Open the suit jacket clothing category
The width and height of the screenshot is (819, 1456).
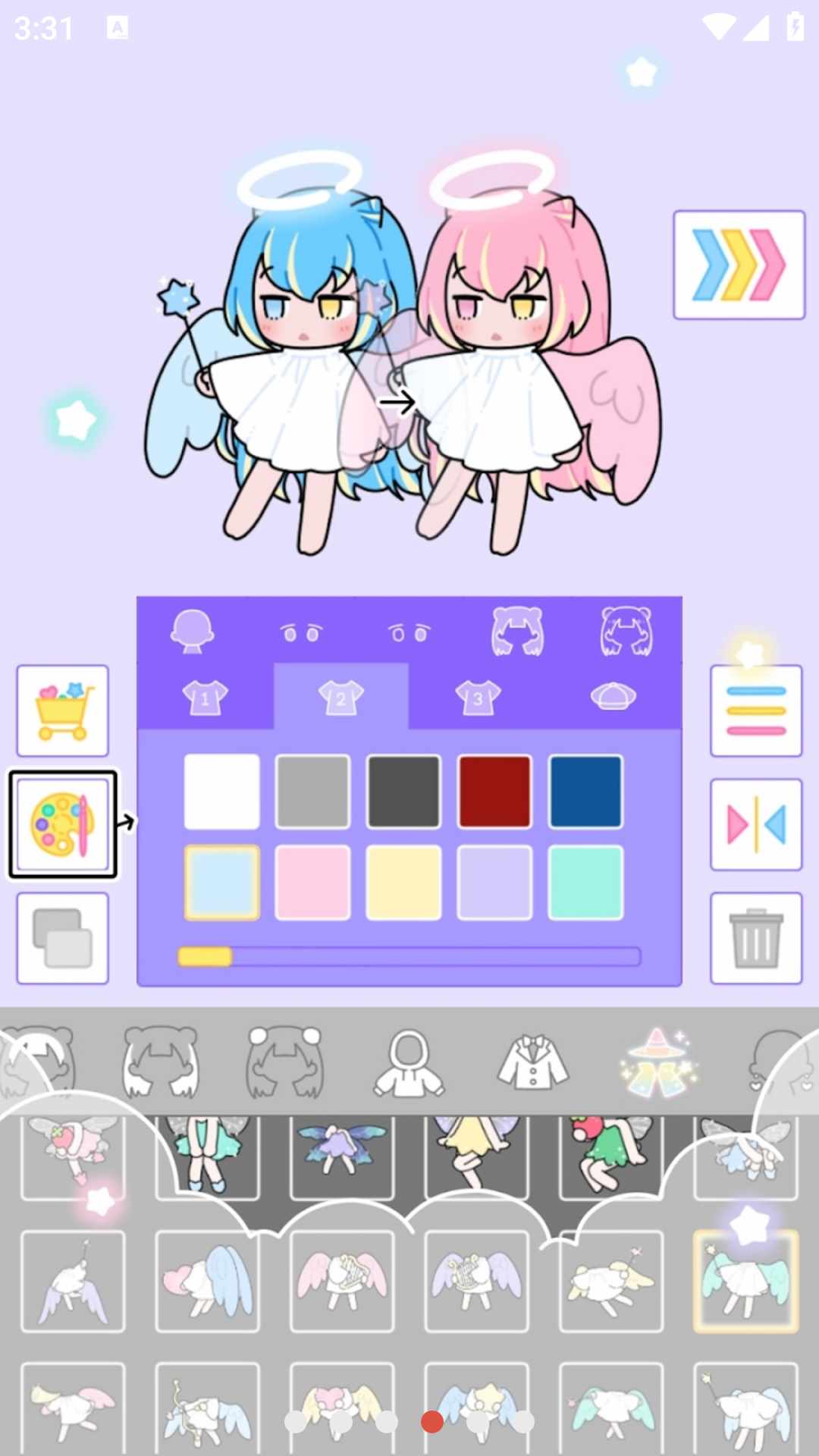pos(533,1063)
